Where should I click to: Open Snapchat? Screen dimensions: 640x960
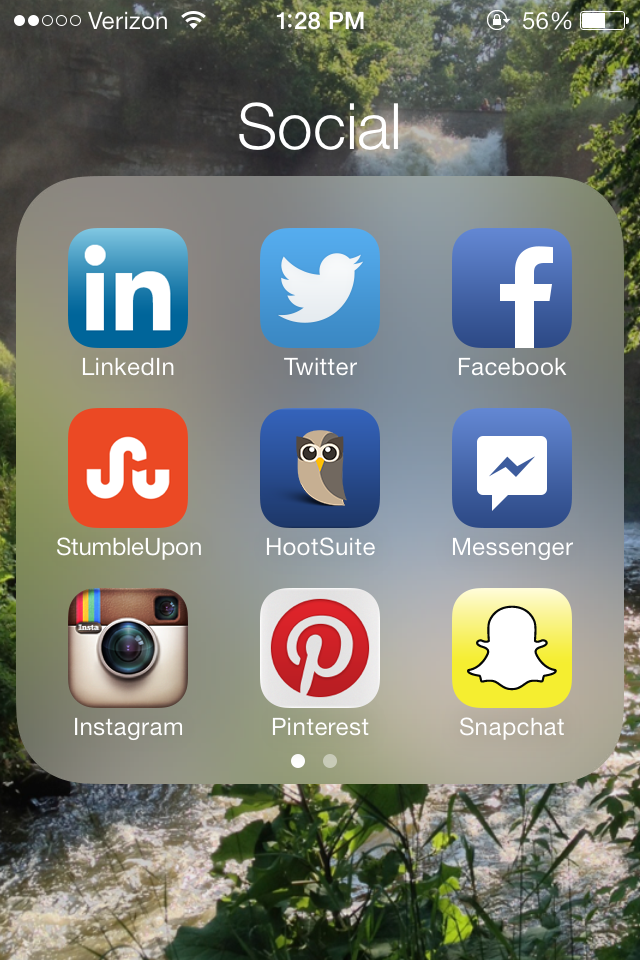tap(512, 648)
